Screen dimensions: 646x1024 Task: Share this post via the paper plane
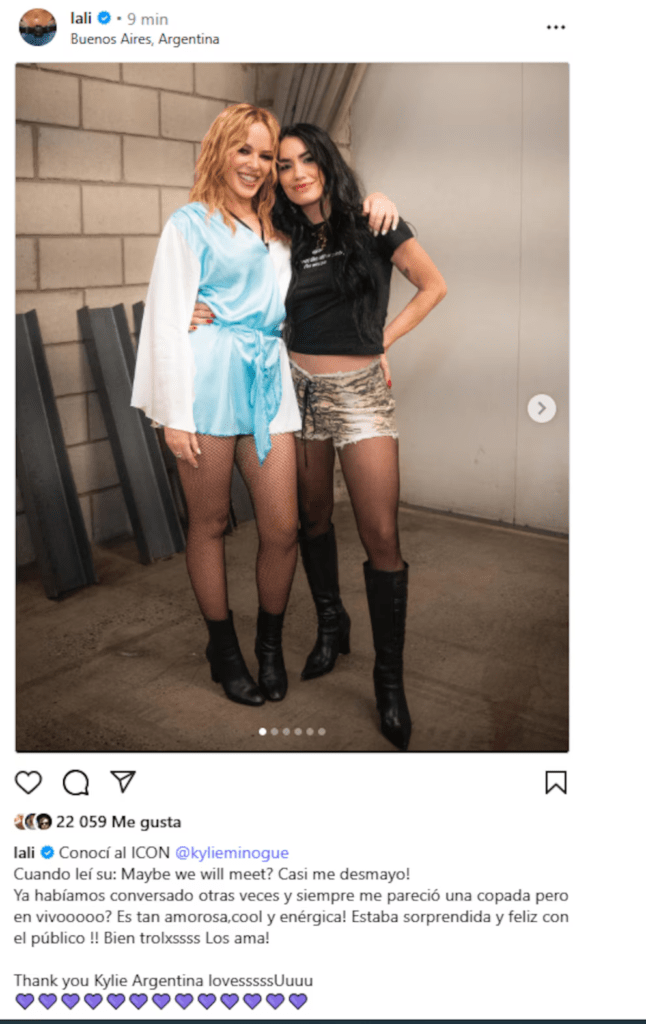[x=122, y=781]
